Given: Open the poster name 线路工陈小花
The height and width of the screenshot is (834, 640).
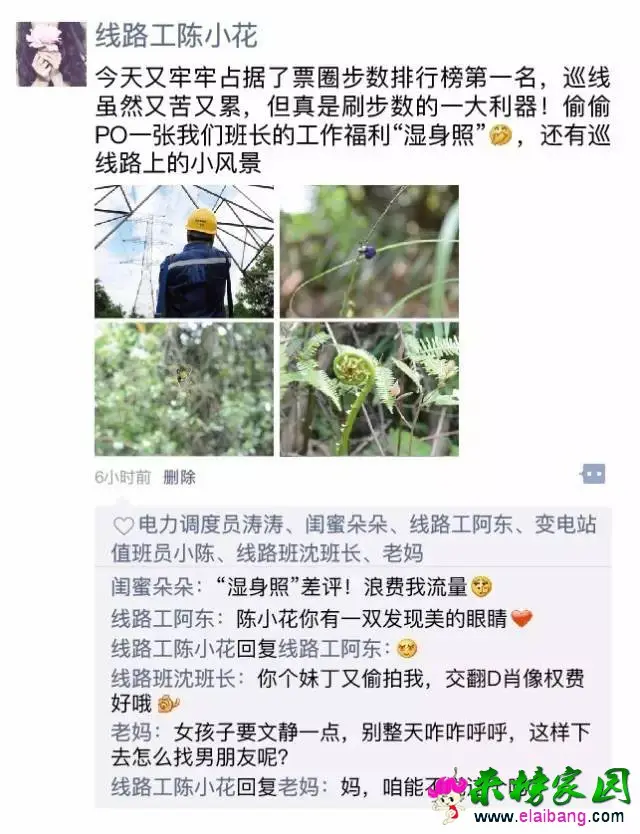Looking at the screenshot, I should tap(176, 38).
